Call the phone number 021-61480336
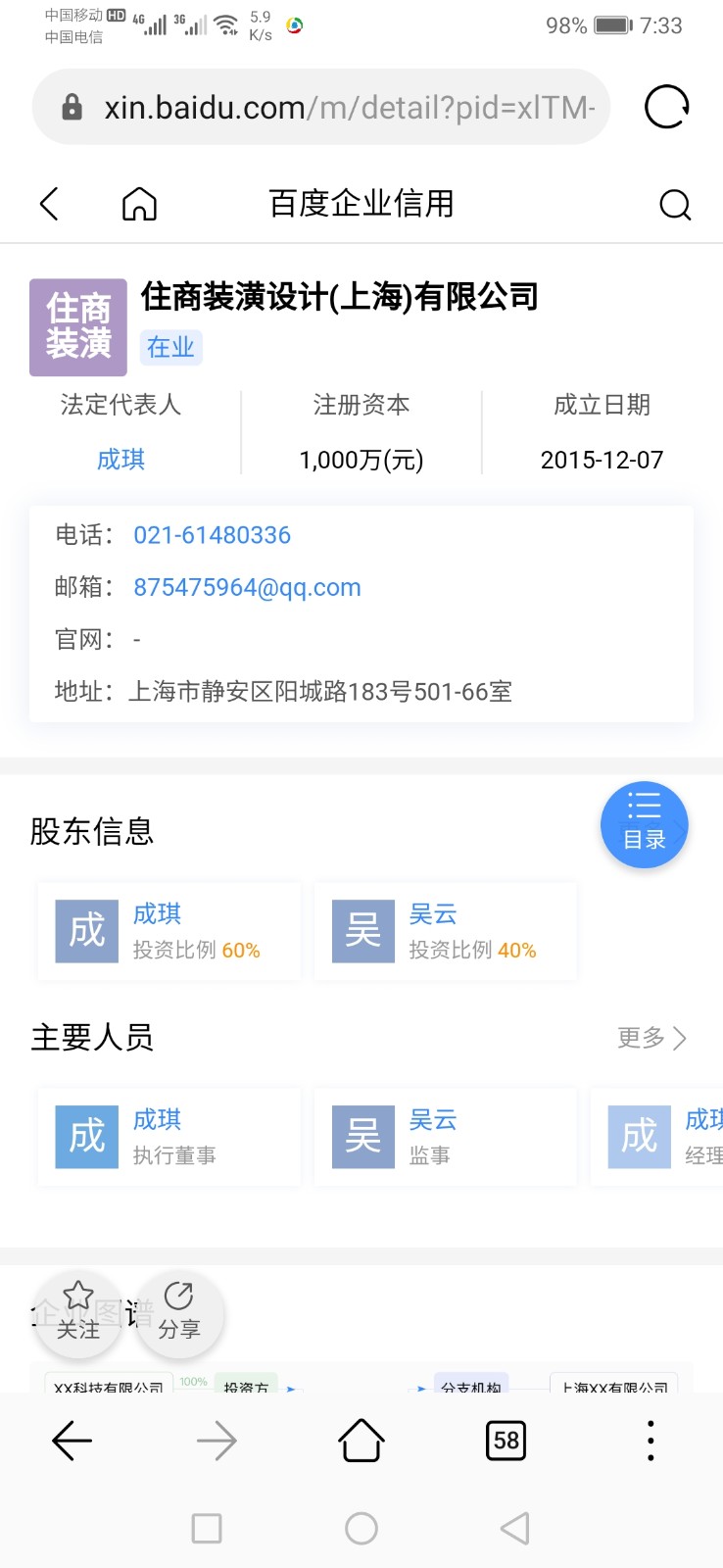The height and width of the screenshot is (1568, 723). point(212,535)
